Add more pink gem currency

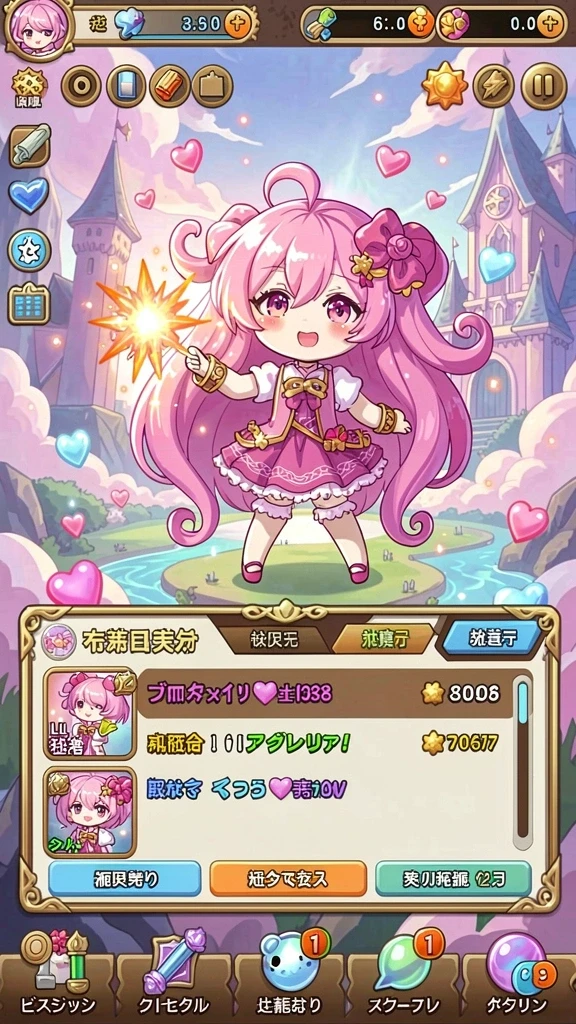(x=550, y=24)
